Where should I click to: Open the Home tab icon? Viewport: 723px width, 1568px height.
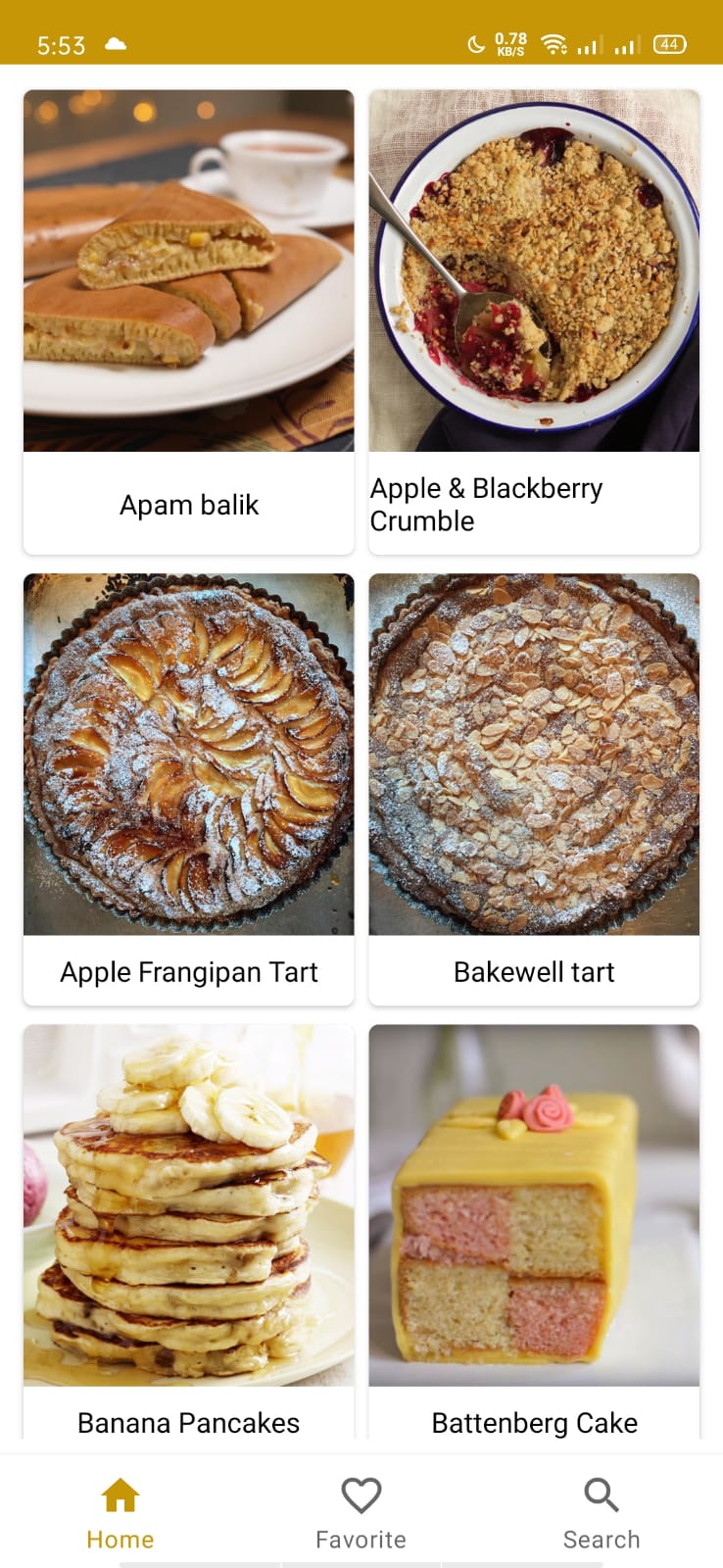[120, 1494]
